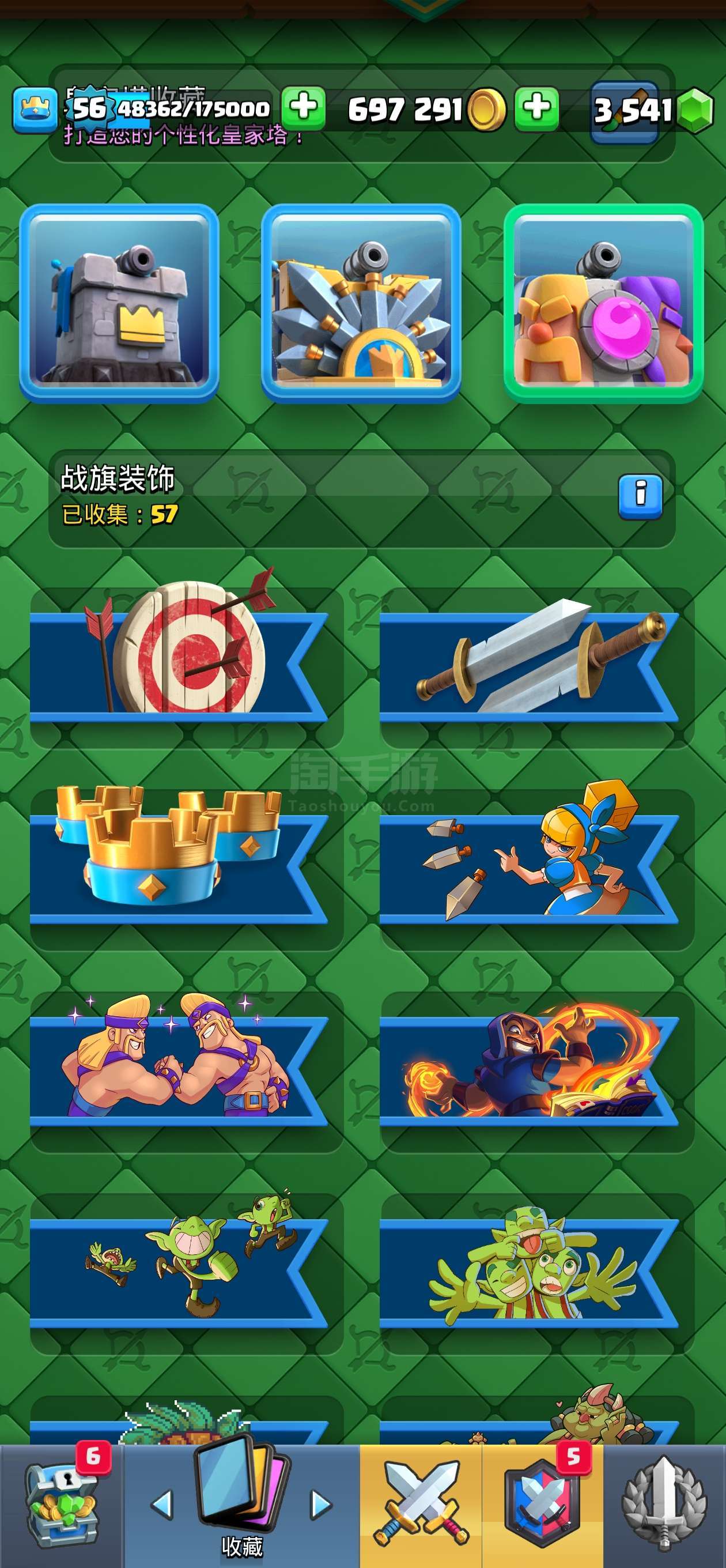The height and width of the screenshot is (1568, 726).
Task: Choose the running goblins banner decoration
Action: point(186,1273)
